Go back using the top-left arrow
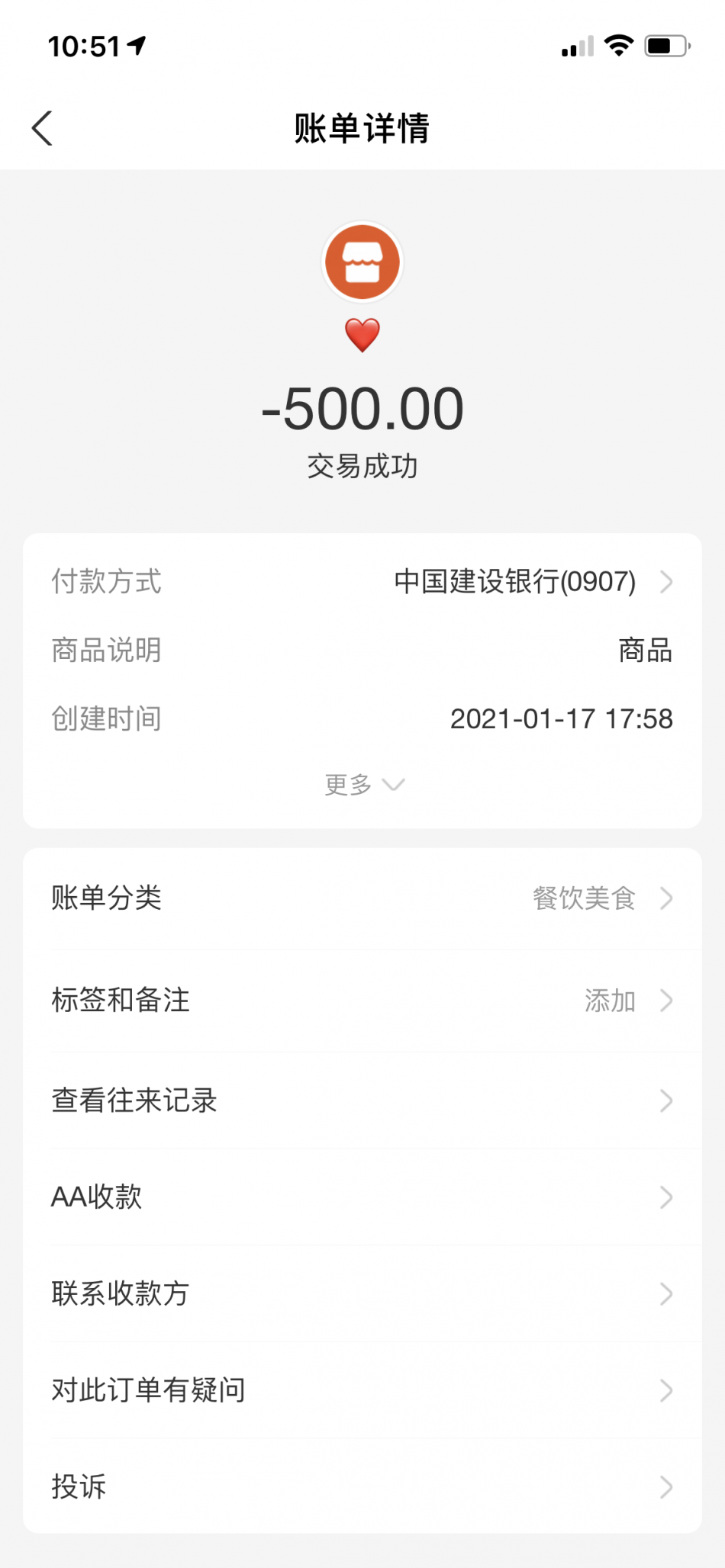Image resolution: width=725 pixels, height=1568 pixels. pos(43,128)
